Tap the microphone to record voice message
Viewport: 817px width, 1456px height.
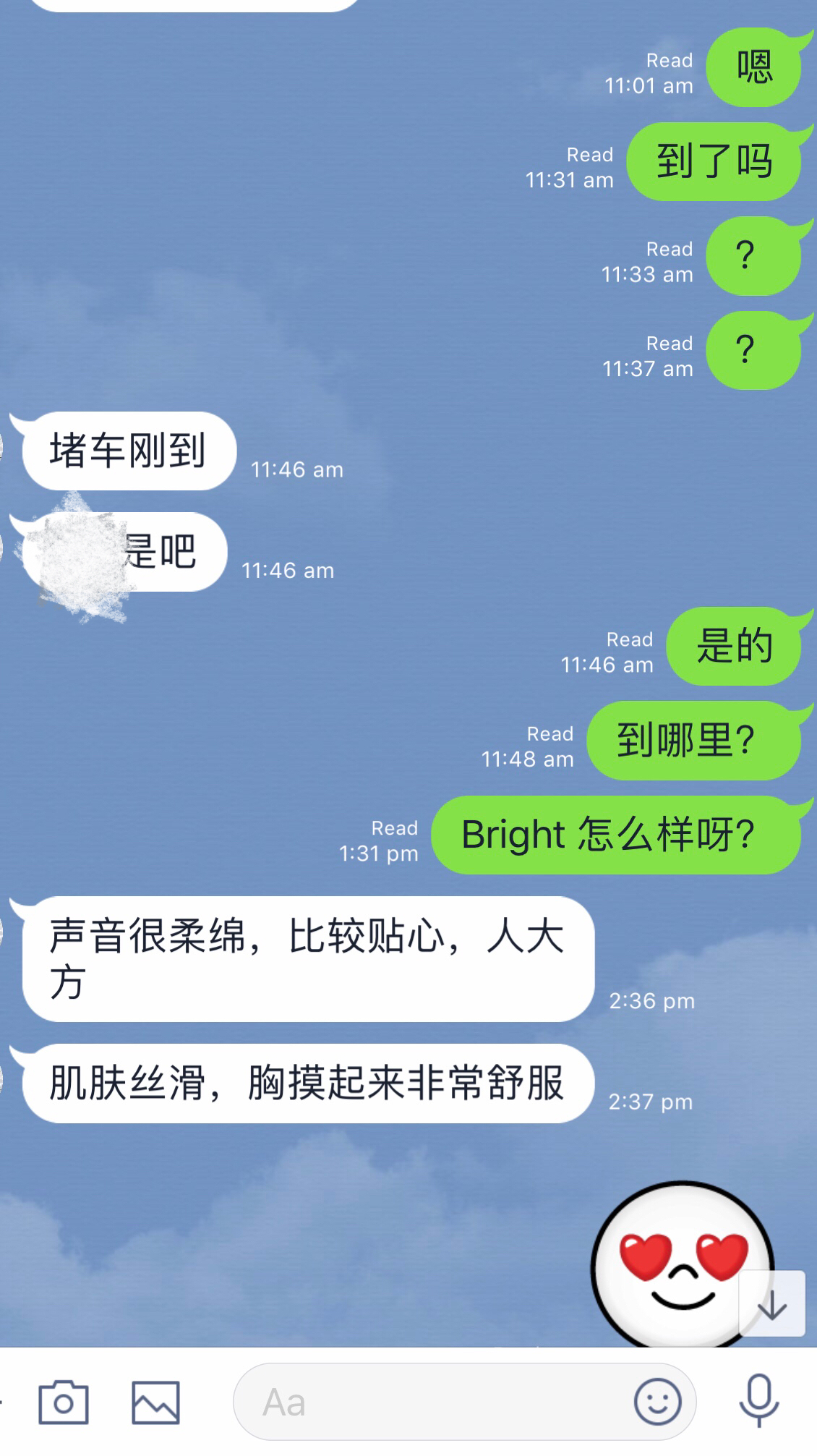(758, 1401)
